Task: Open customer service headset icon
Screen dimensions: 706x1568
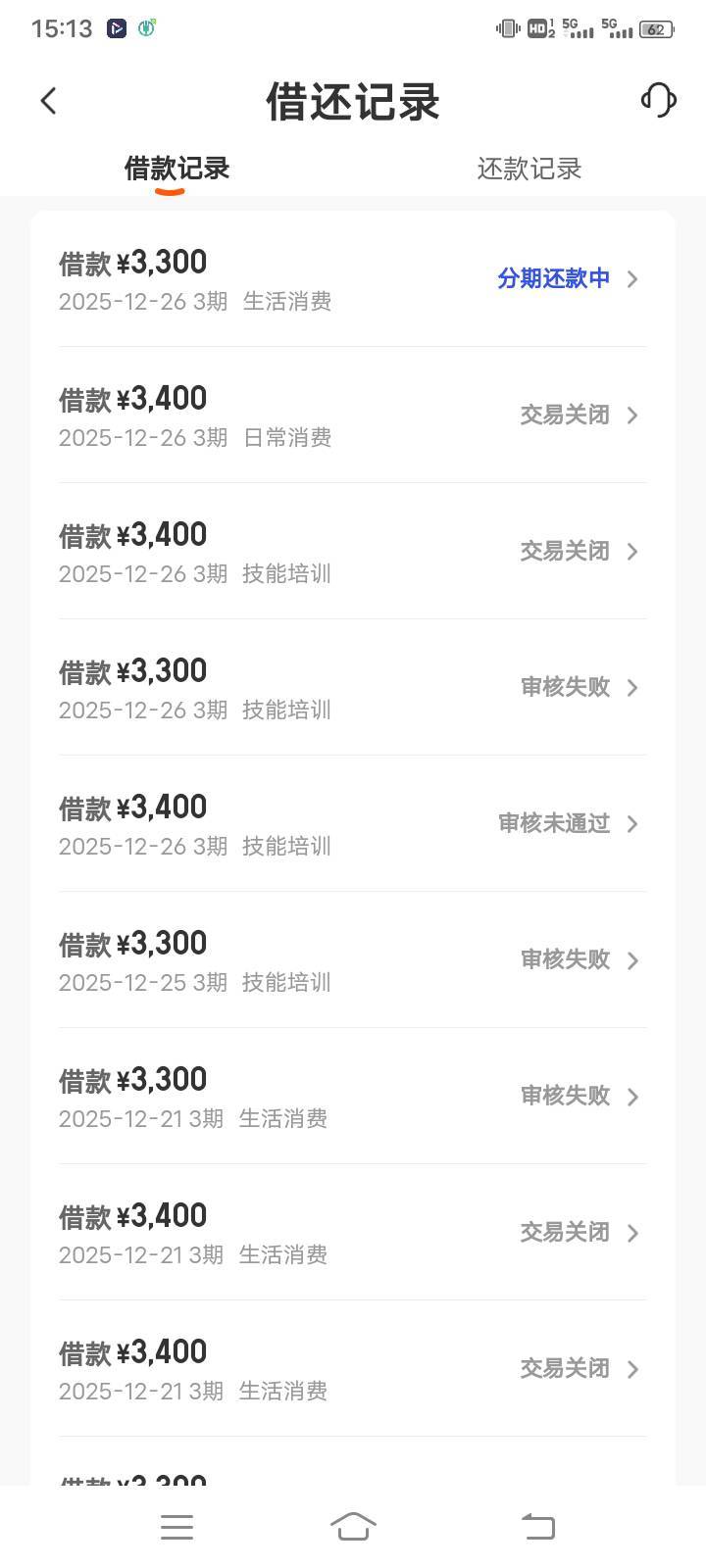Action: 658,99
